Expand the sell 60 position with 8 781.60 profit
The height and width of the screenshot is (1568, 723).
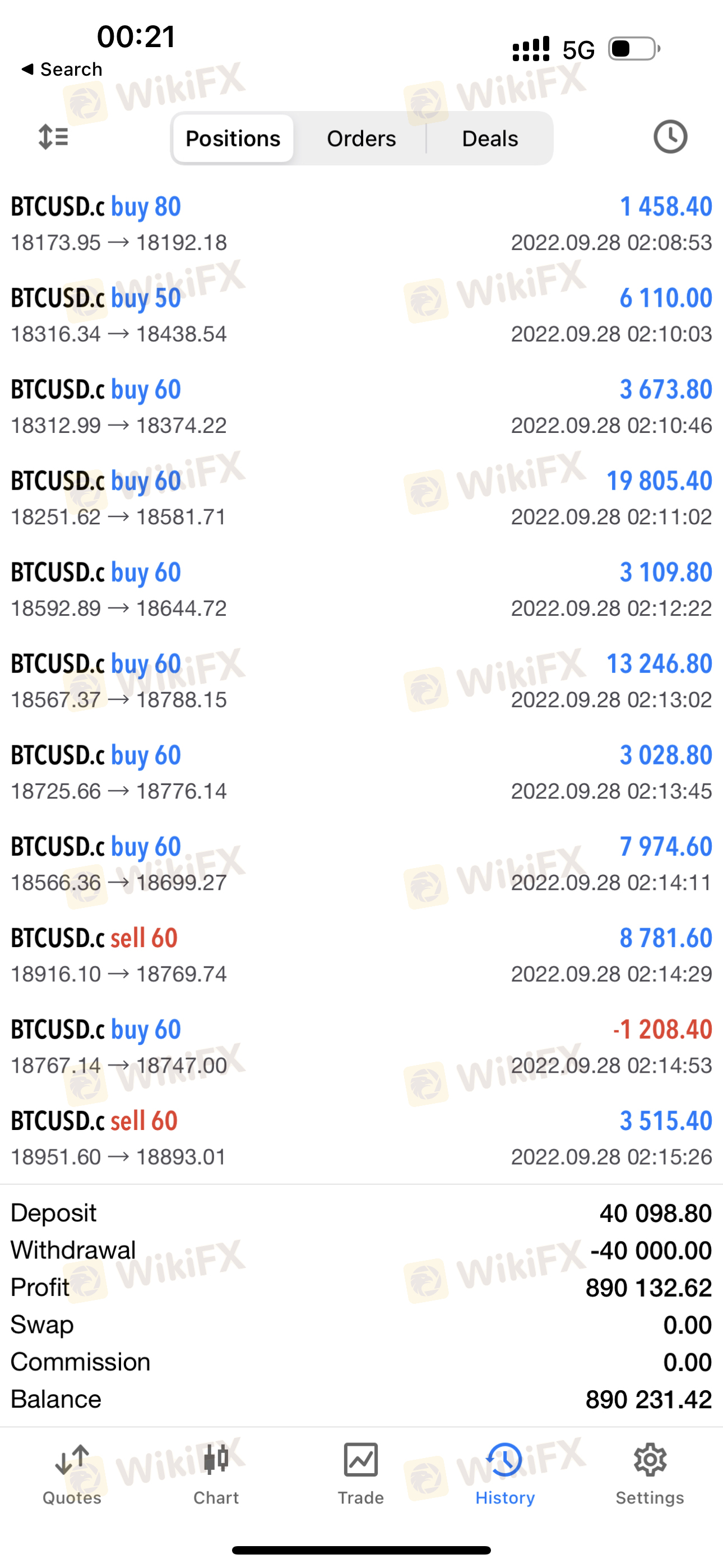pyautogui.click(x=361, y=955)
